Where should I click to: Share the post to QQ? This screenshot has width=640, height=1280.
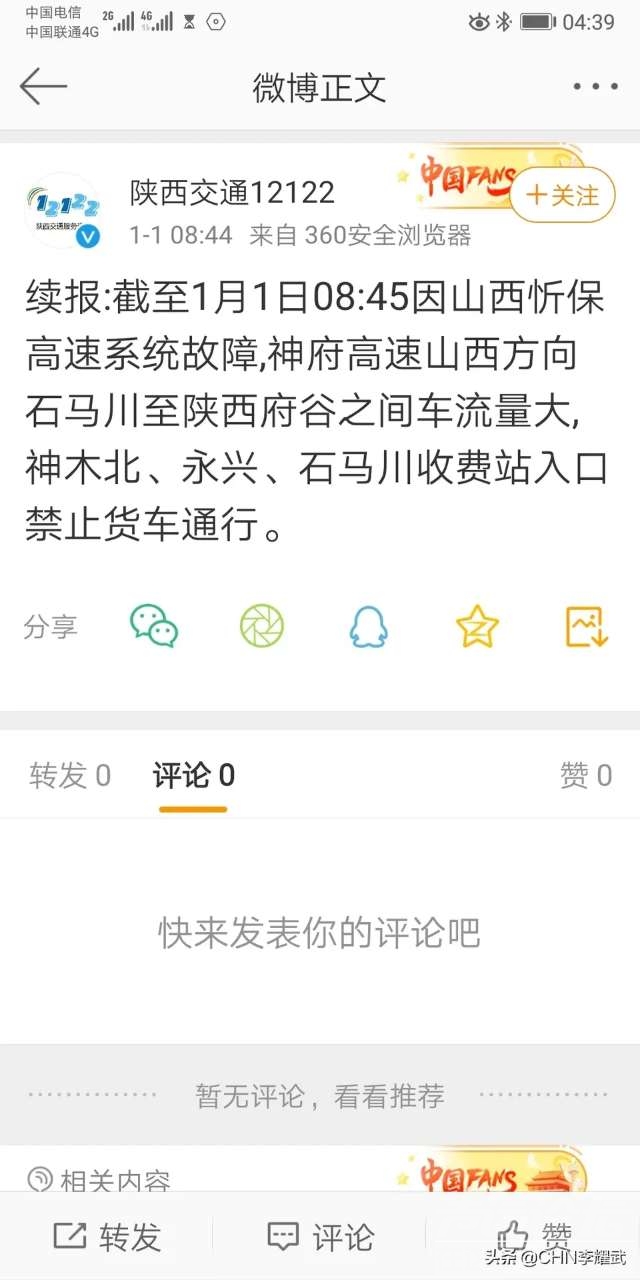pos(368,626)
